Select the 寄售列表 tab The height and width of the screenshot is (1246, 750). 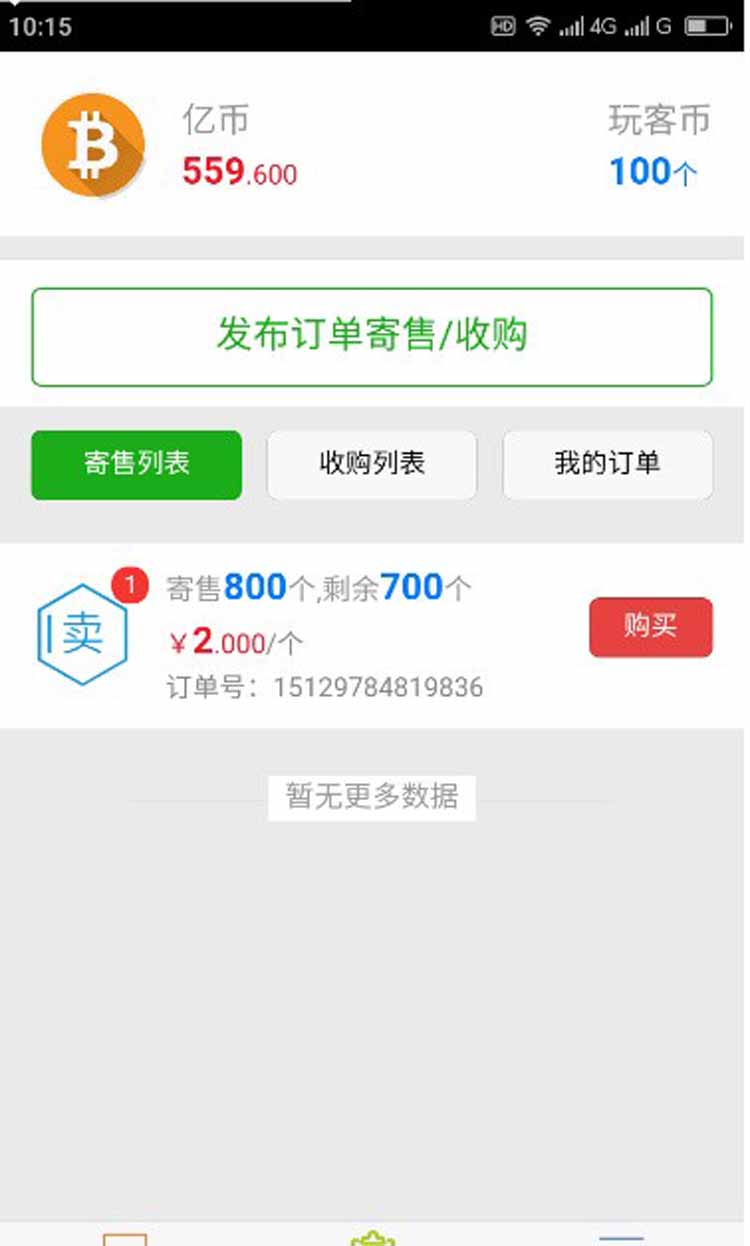tap(137, 464)
